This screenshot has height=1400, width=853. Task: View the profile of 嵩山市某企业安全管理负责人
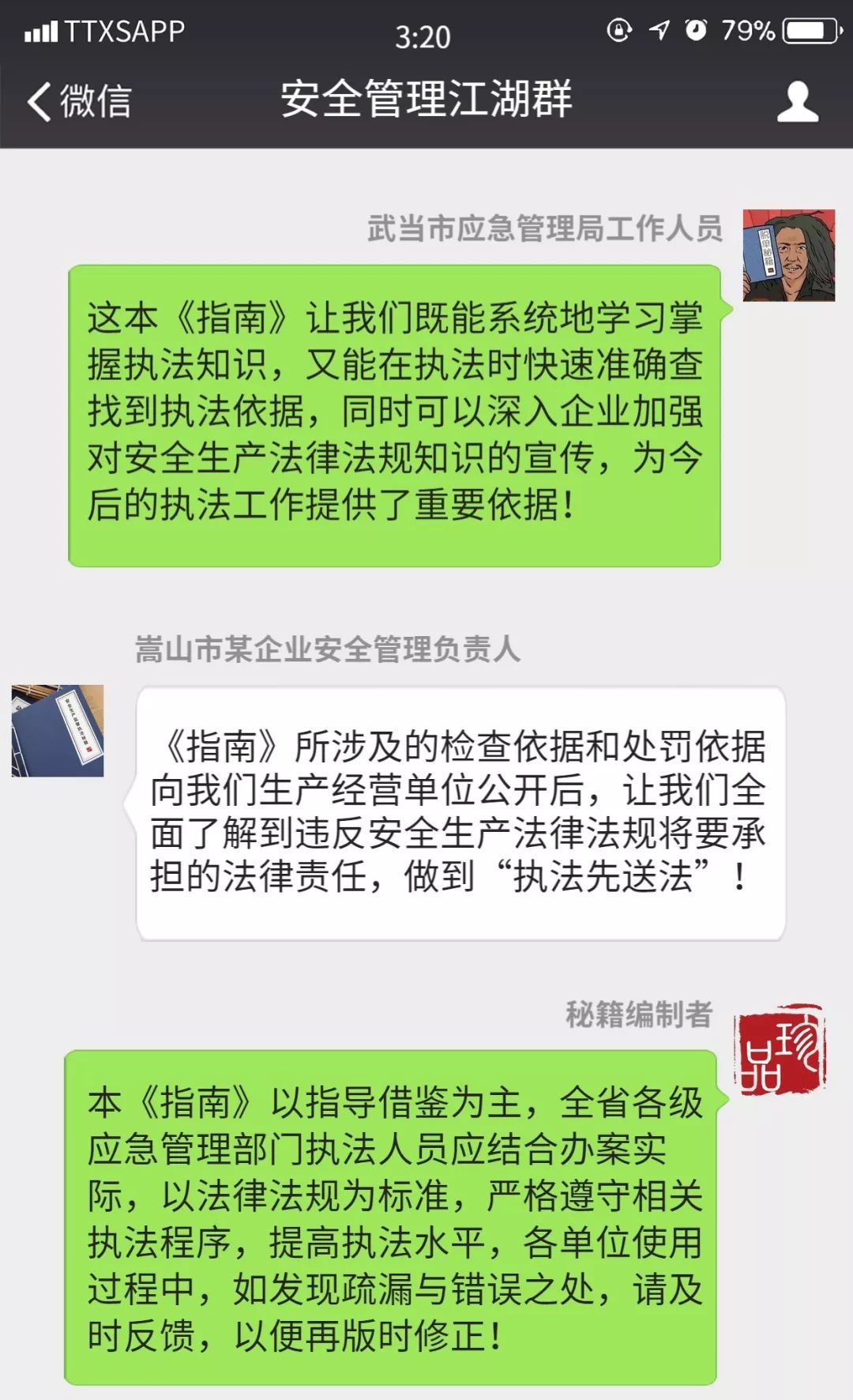58,731
